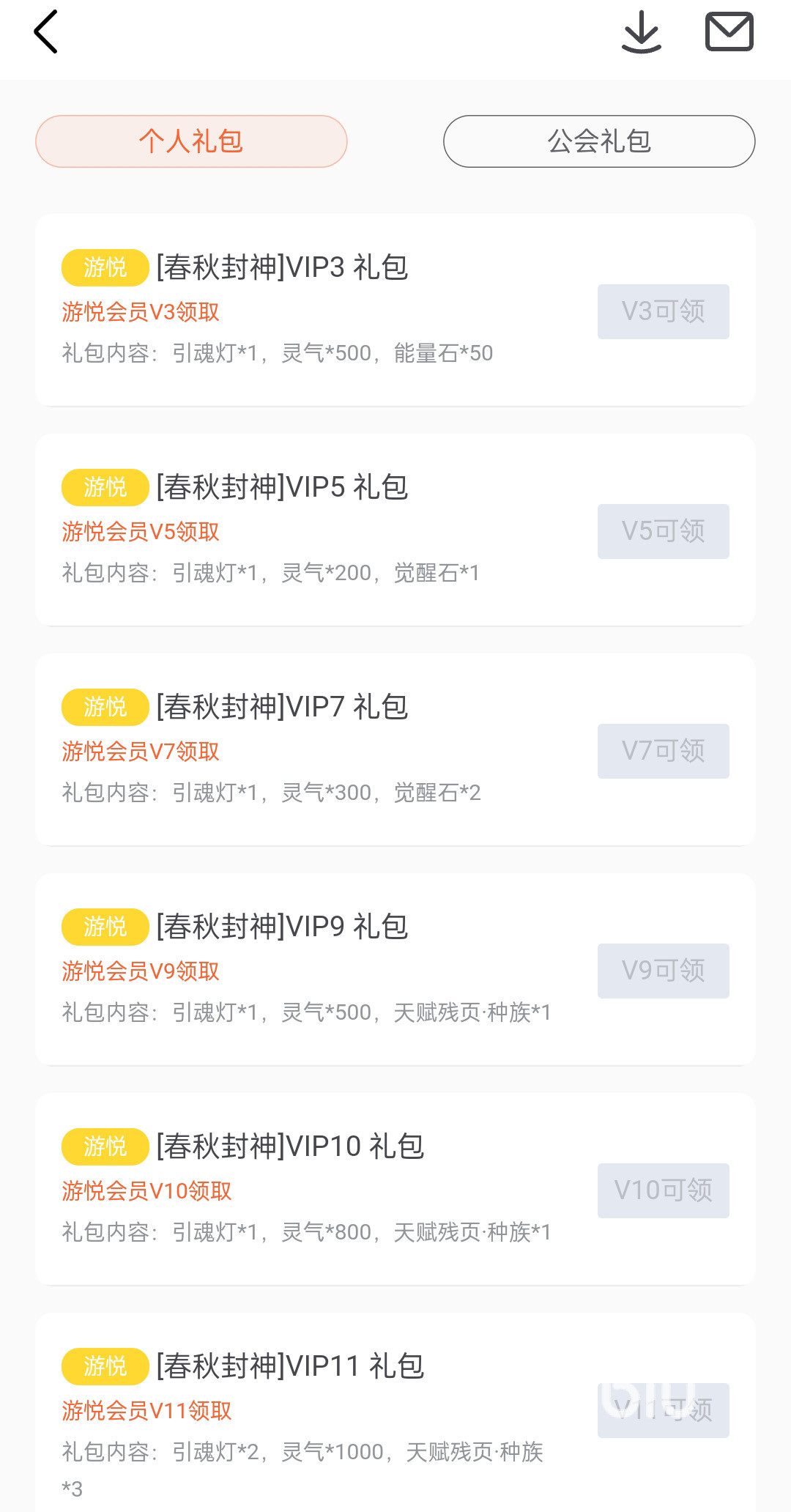This screenshot has height=1512, width=791.
Task: Claim the VIP3 gift via V3可领
Action: coord(663,311)
